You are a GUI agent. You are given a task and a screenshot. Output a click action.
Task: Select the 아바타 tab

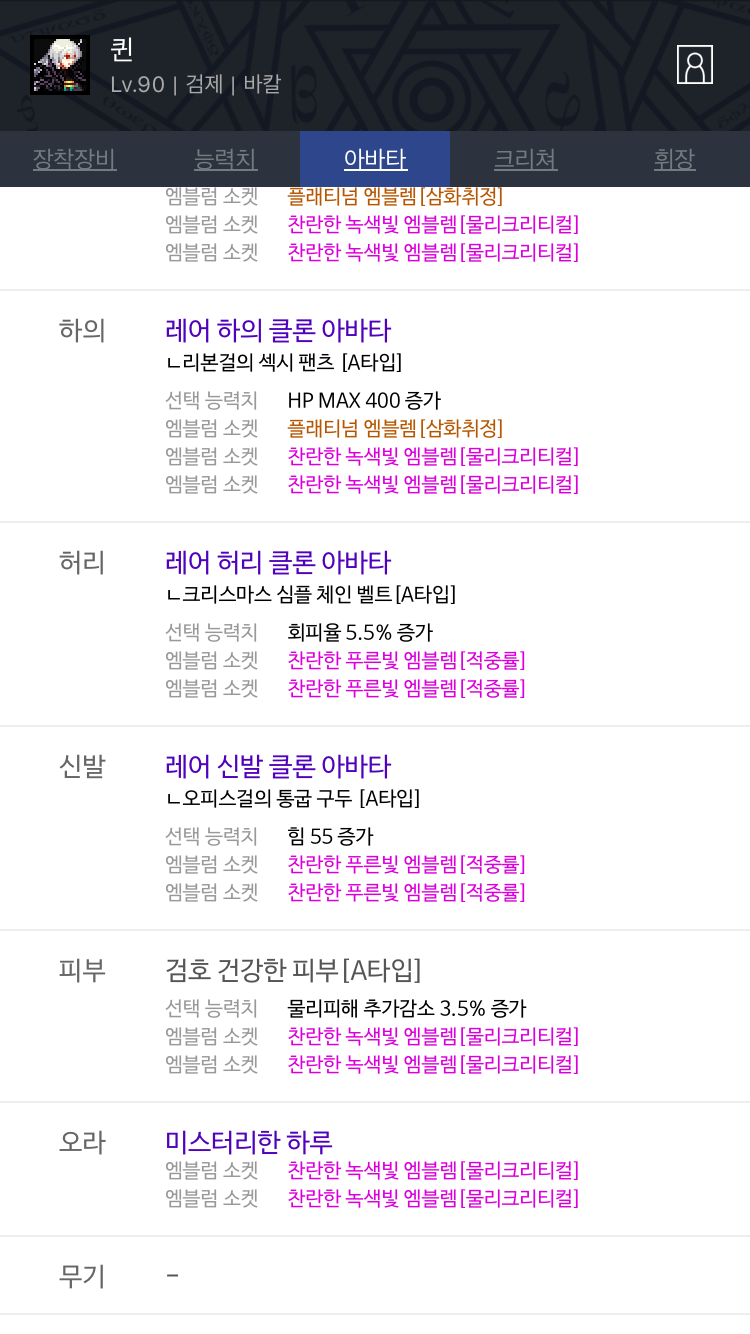tap(375, 159)
